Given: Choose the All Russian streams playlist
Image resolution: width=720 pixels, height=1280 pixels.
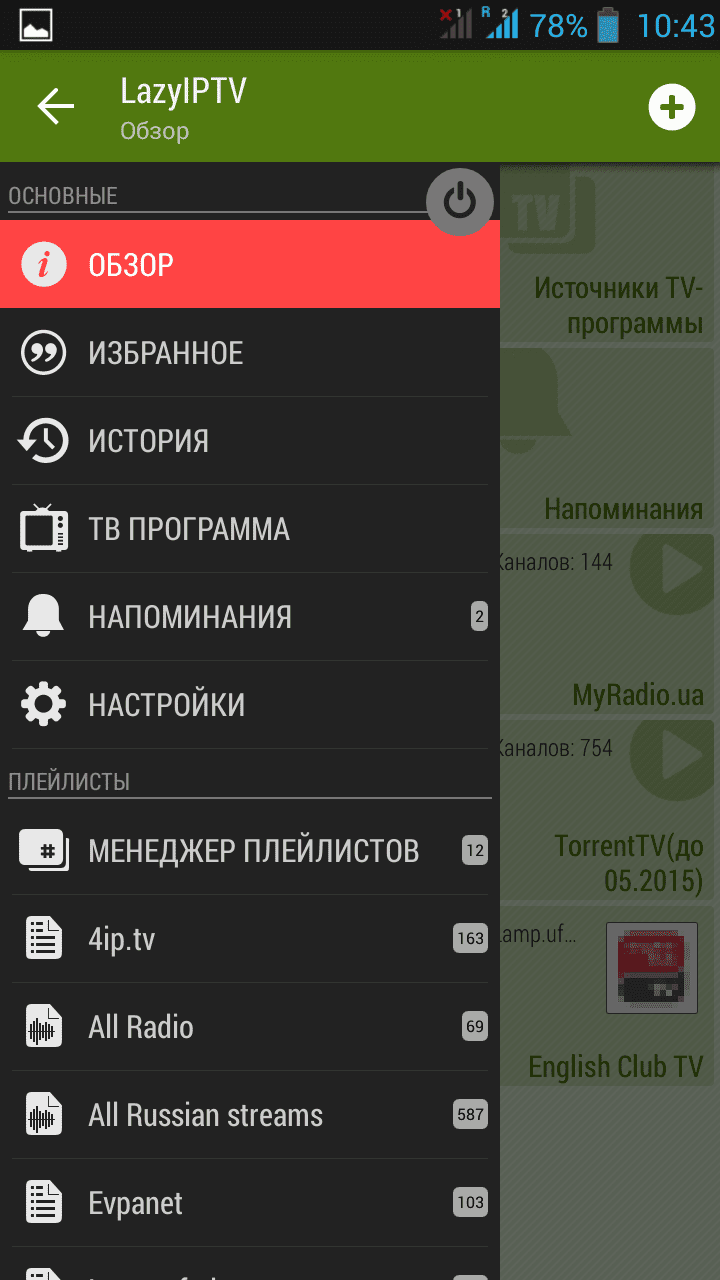Looking at the screenshot, I should pyautogui.click(x=250, y=1115).
